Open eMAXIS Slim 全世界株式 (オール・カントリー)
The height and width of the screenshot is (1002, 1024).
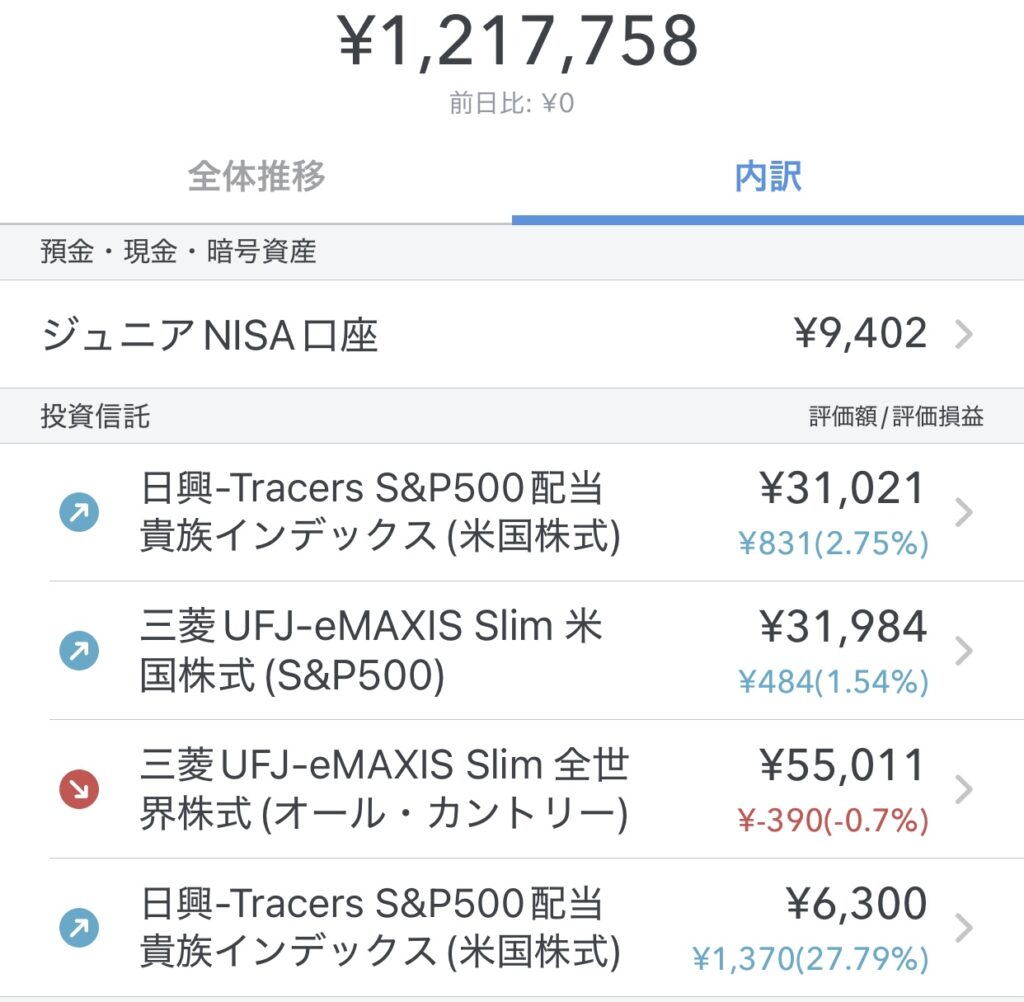(510, 790)
